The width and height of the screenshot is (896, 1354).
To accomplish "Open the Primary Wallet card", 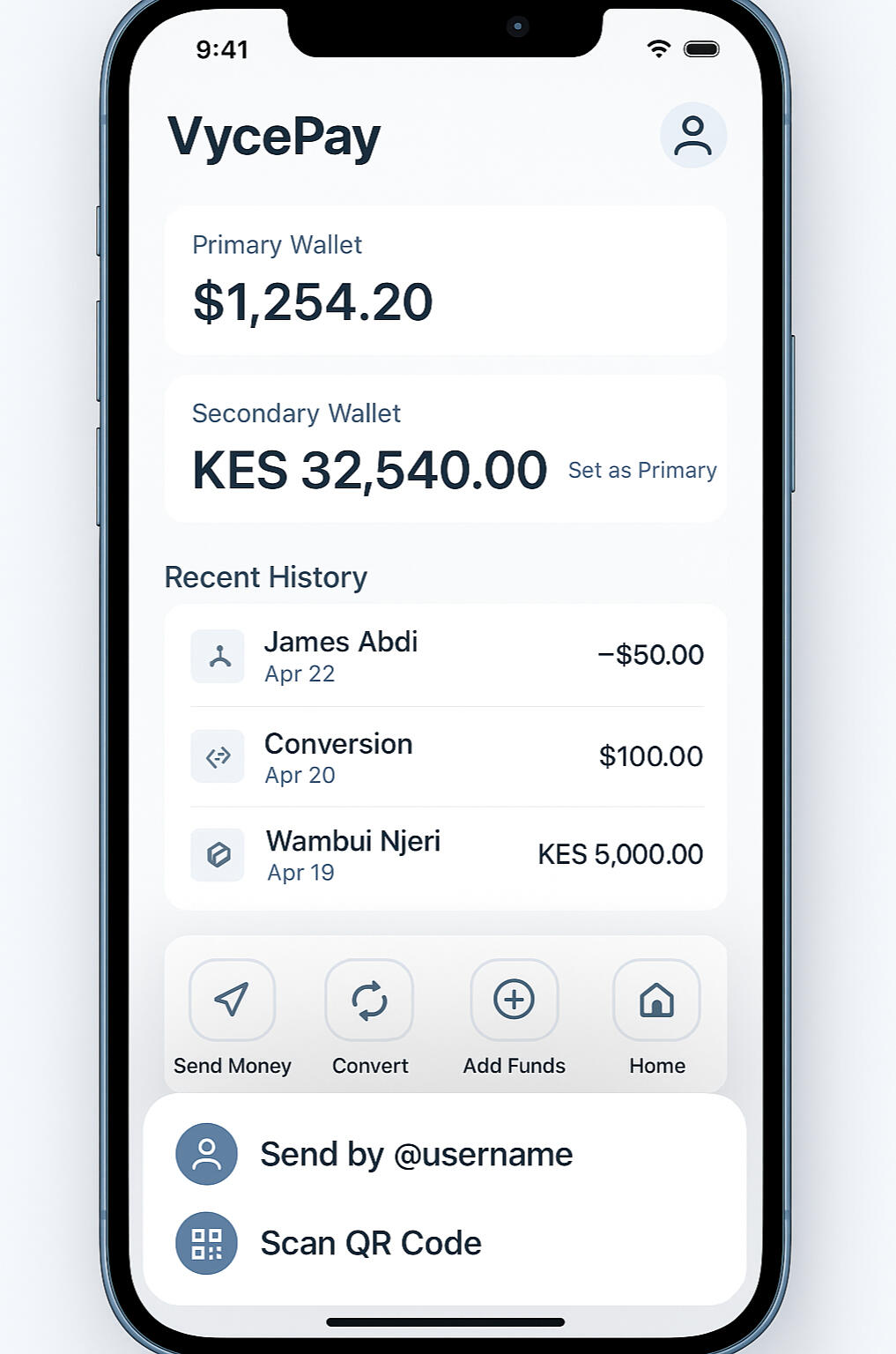I will point(445,280).
